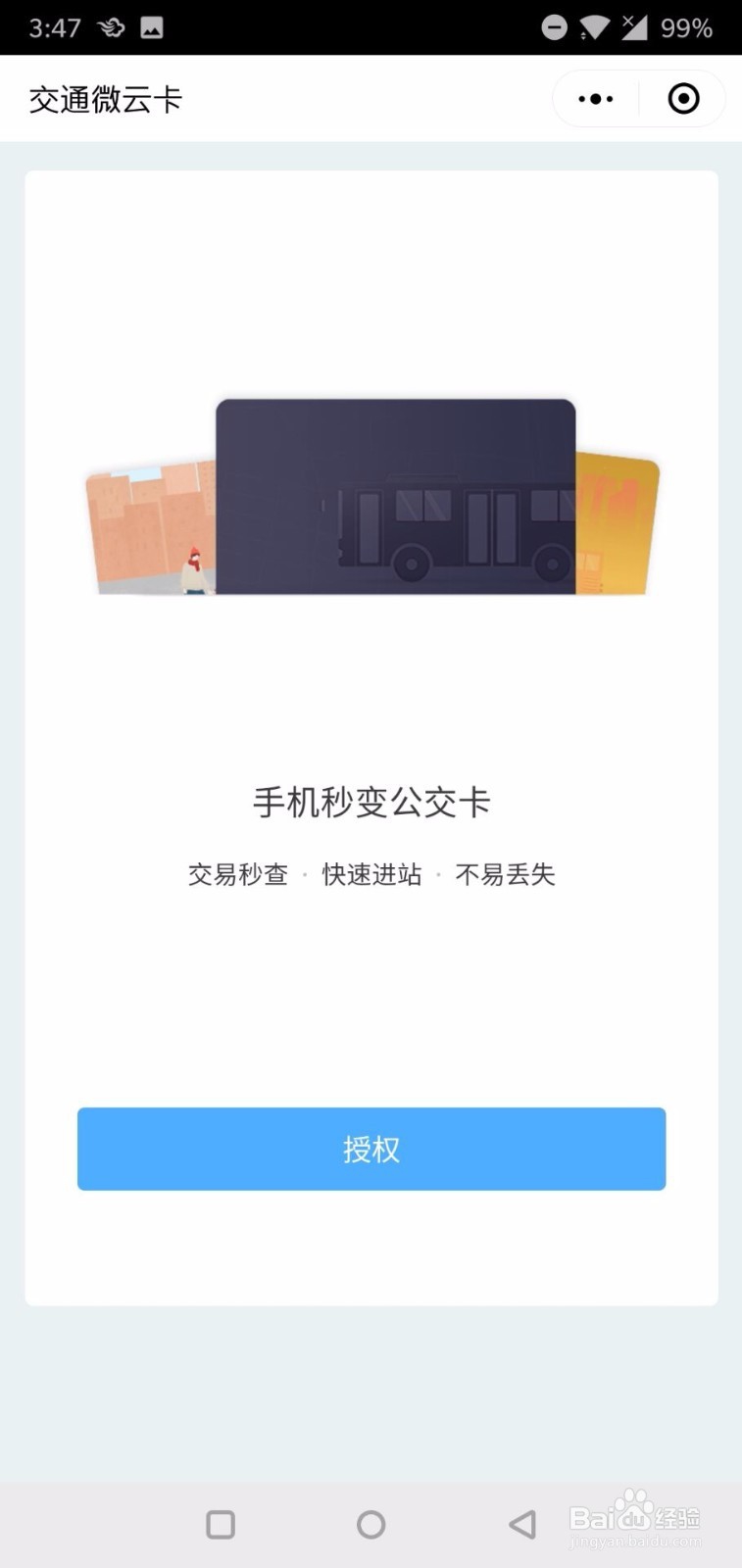Tap the Home circle navigation key

coord(371,1524)
